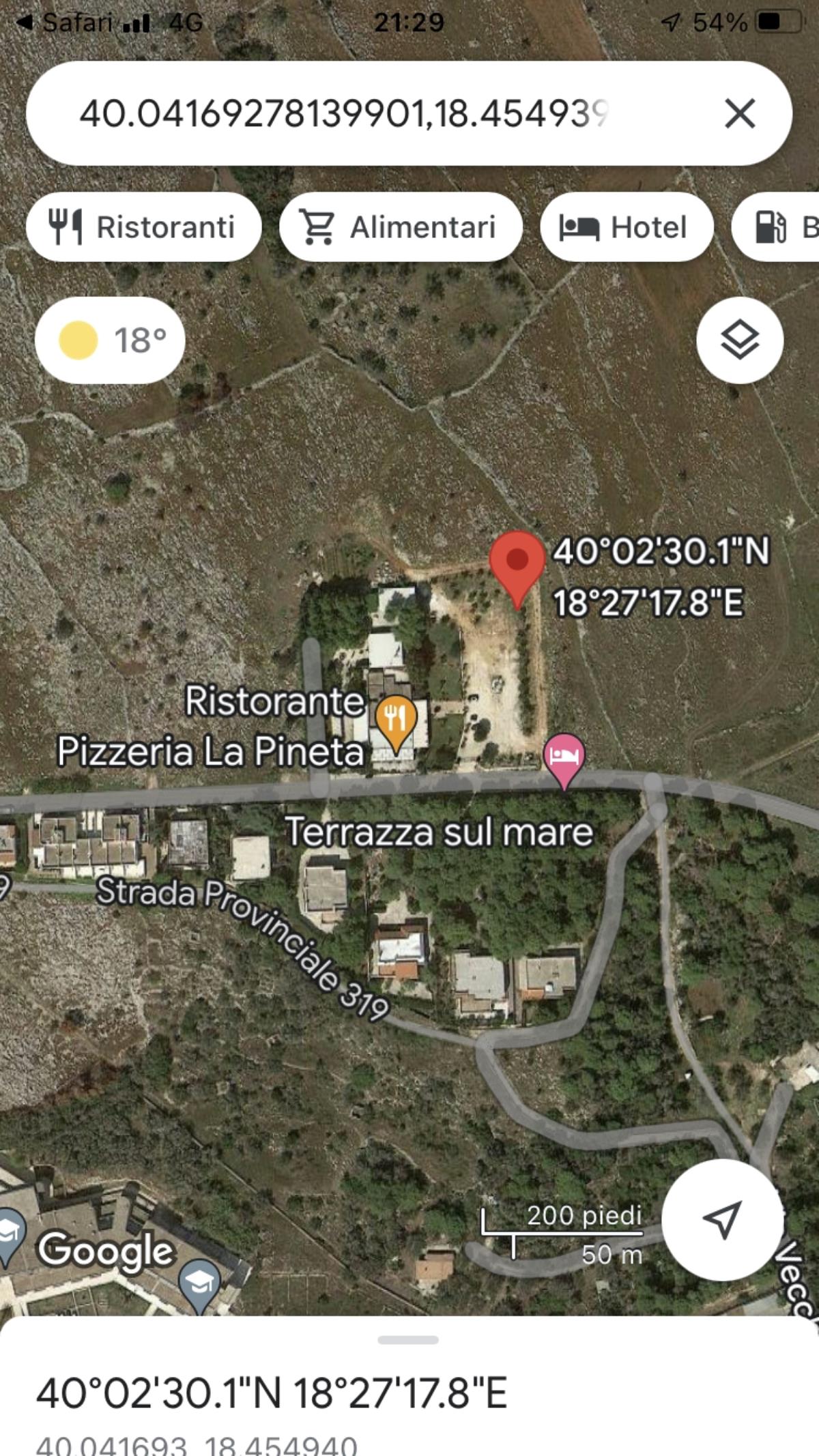Image resolution: width=819 pixels, height=1456 pixels.
Task: Center map on my location
Action: pyautogui.click(x=722, y=1219)
